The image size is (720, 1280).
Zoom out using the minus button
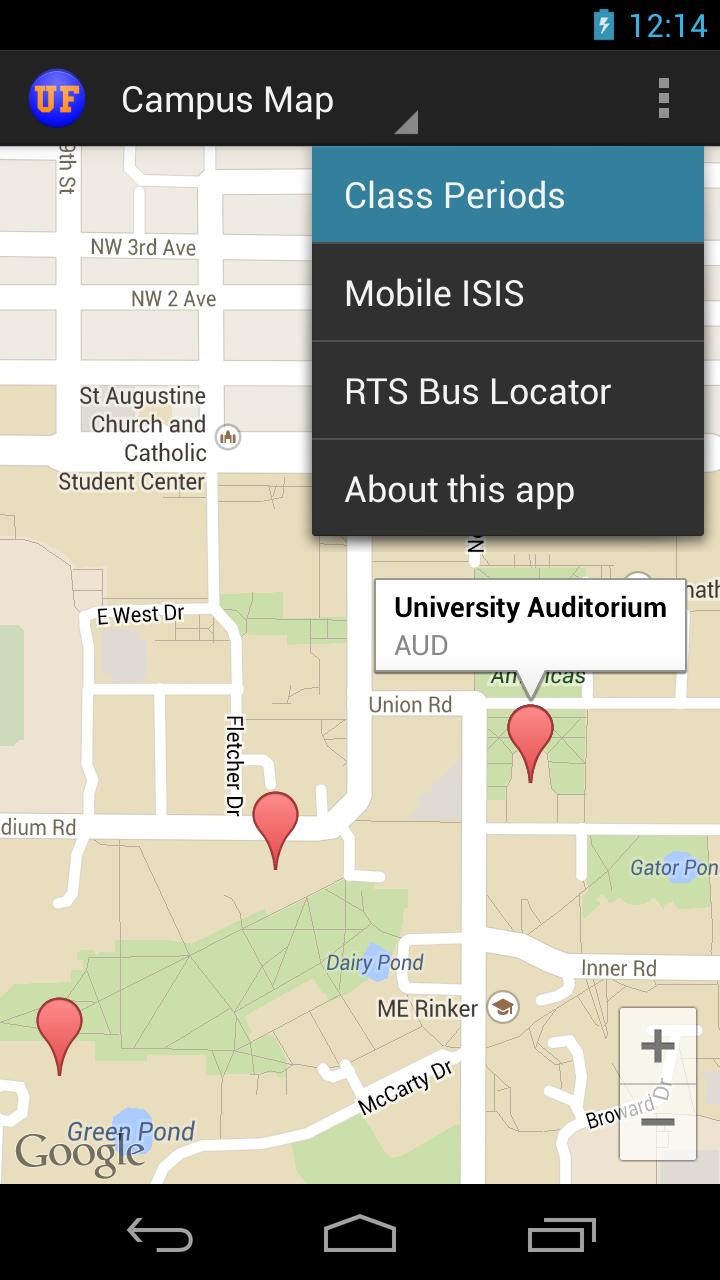point(657,1124)
